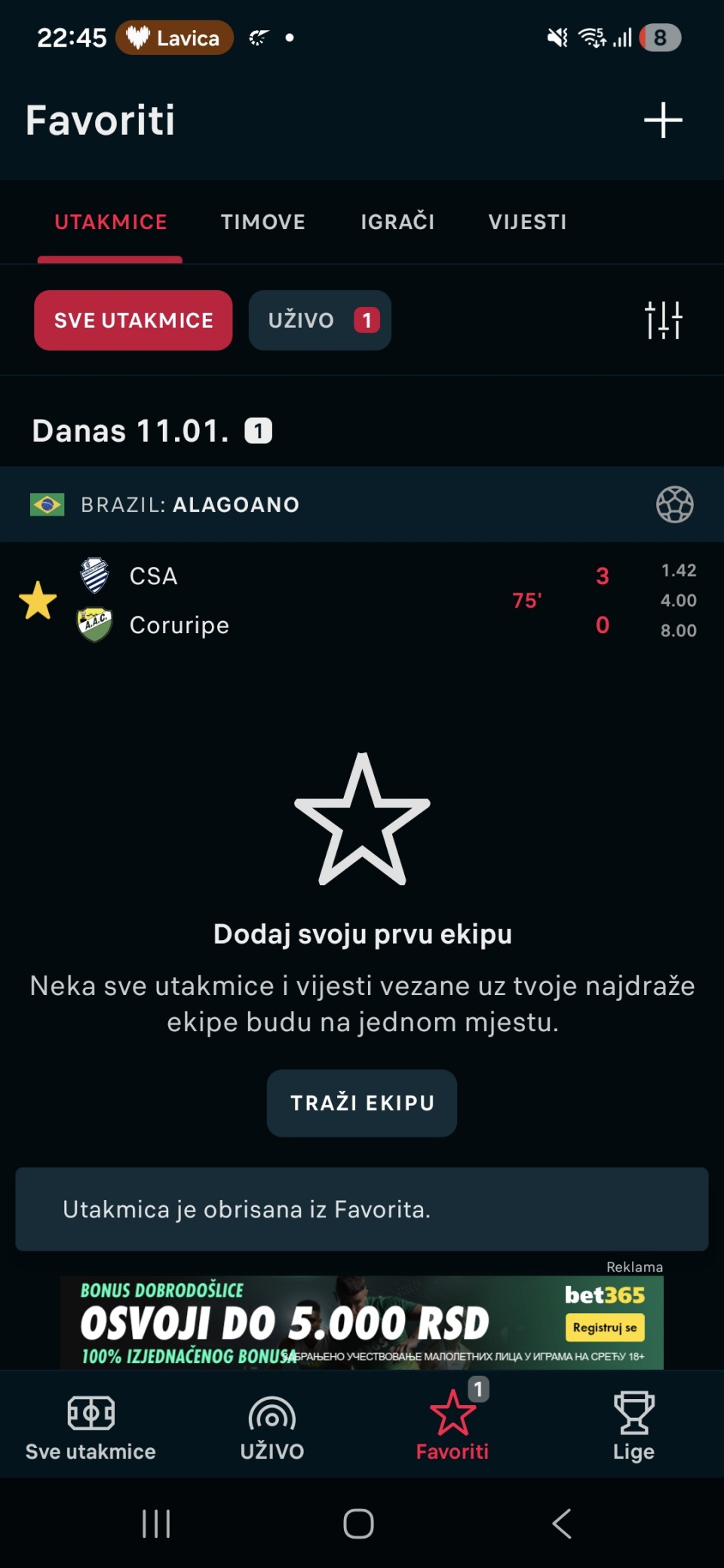The image size is (724, 1568).
Task: Open the IGRAČI tab
Action: (397, 222)
